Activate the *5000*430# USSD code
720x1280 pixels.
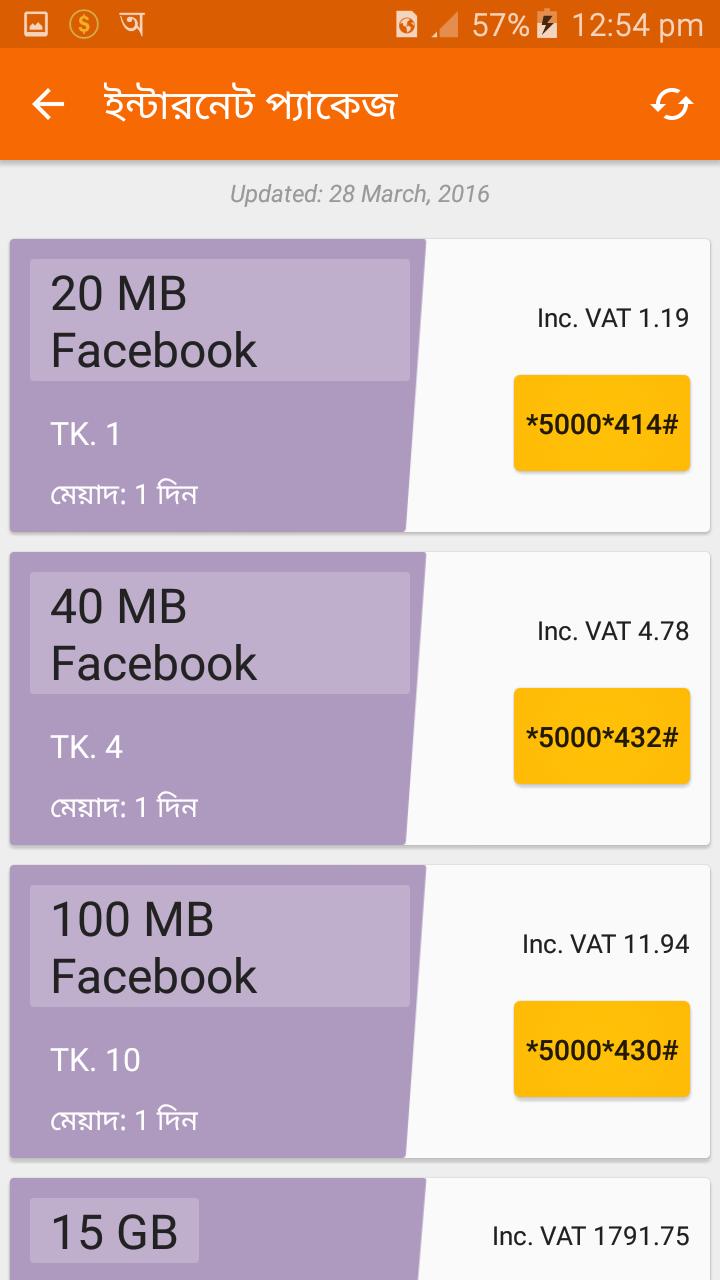tap(601, 1049)
